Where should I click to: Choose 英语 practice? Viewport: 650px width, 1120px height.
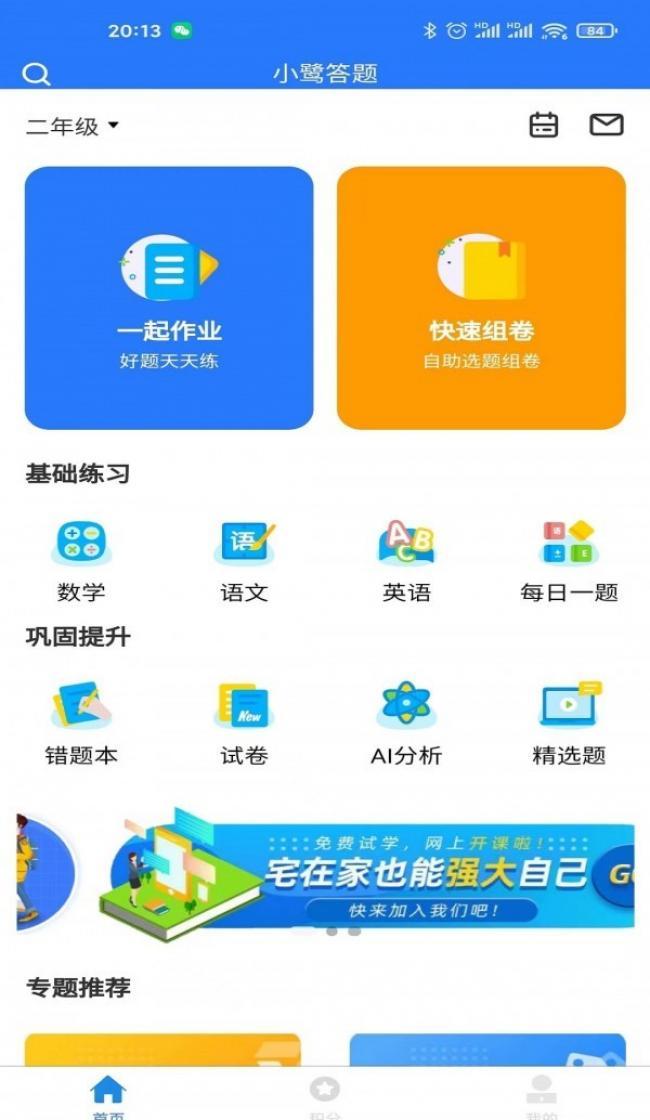click(407, 560)
